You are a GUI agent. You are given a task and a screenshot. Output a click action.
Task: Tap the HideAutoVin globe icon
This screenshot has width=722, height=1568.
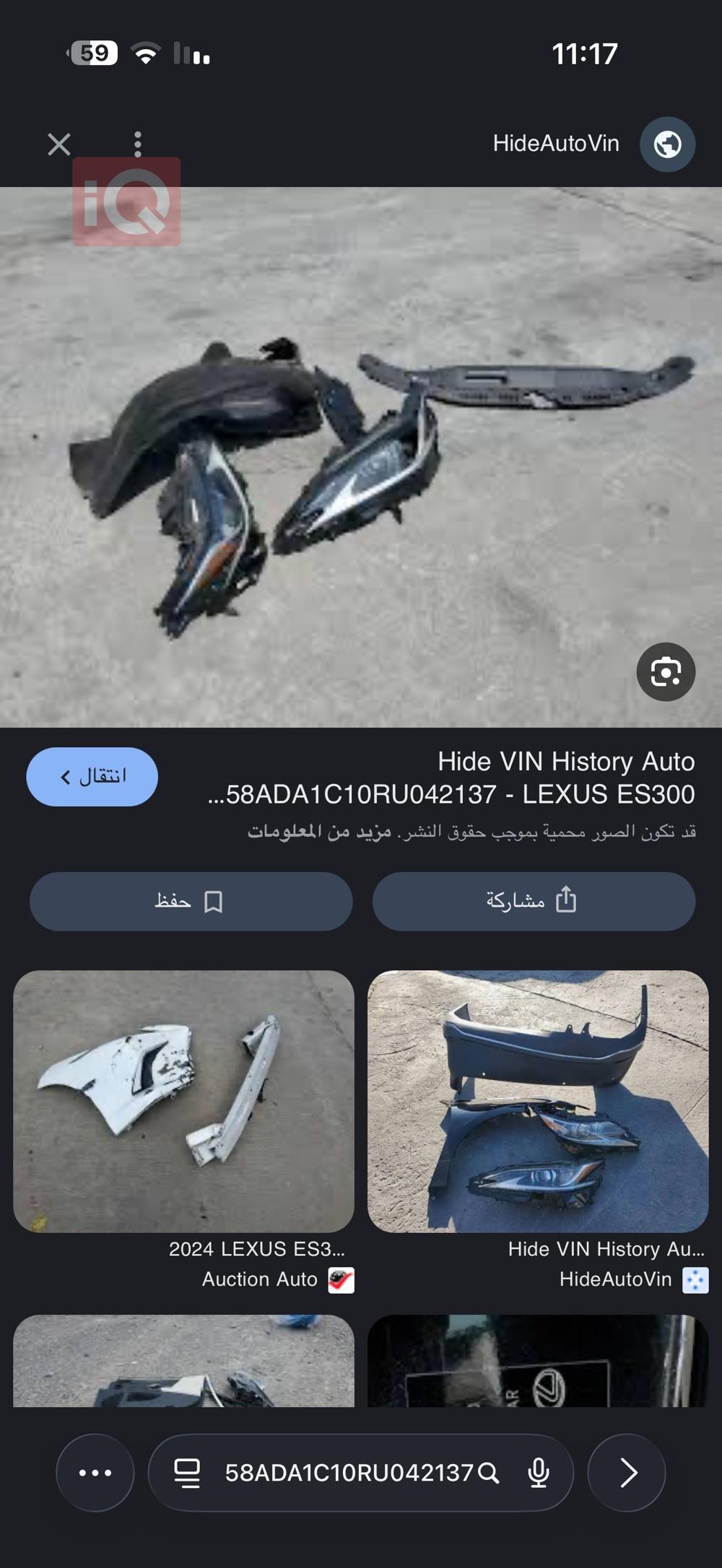click(x=667, y=144)
